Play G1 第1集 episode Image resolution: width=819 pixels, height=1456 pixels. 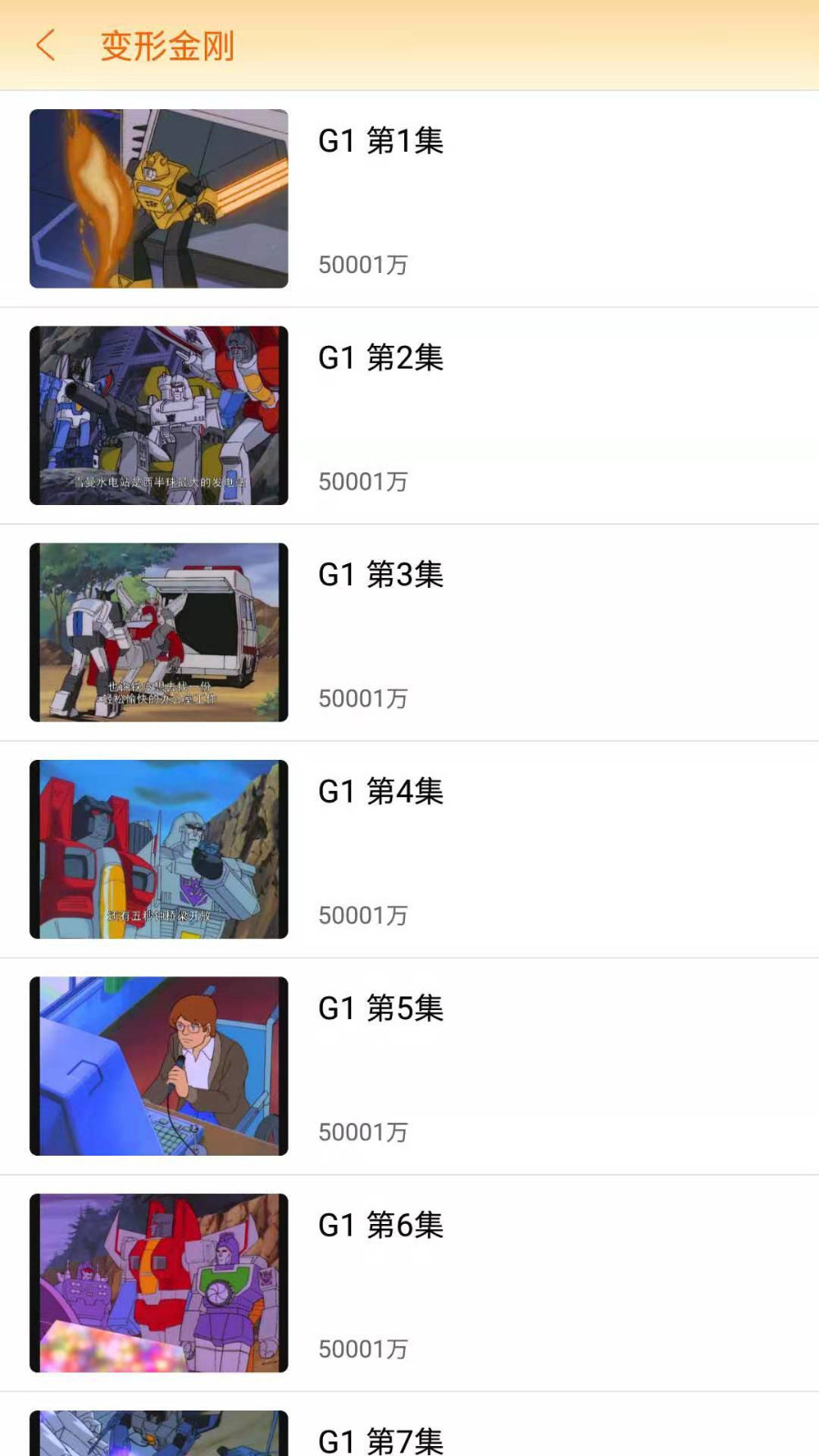click(380, 141)
